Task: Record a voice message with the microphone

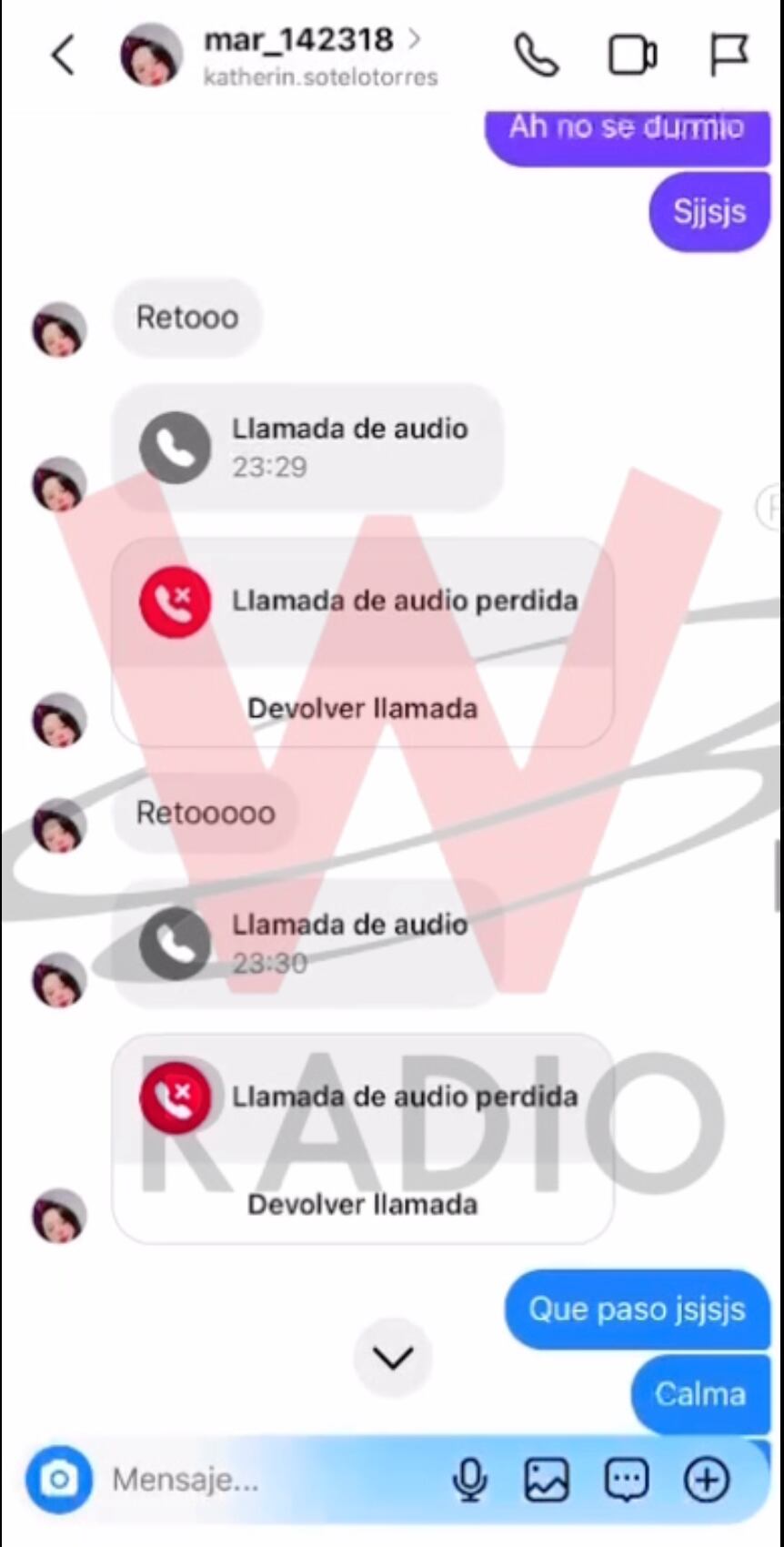Action: [469, 1480]
